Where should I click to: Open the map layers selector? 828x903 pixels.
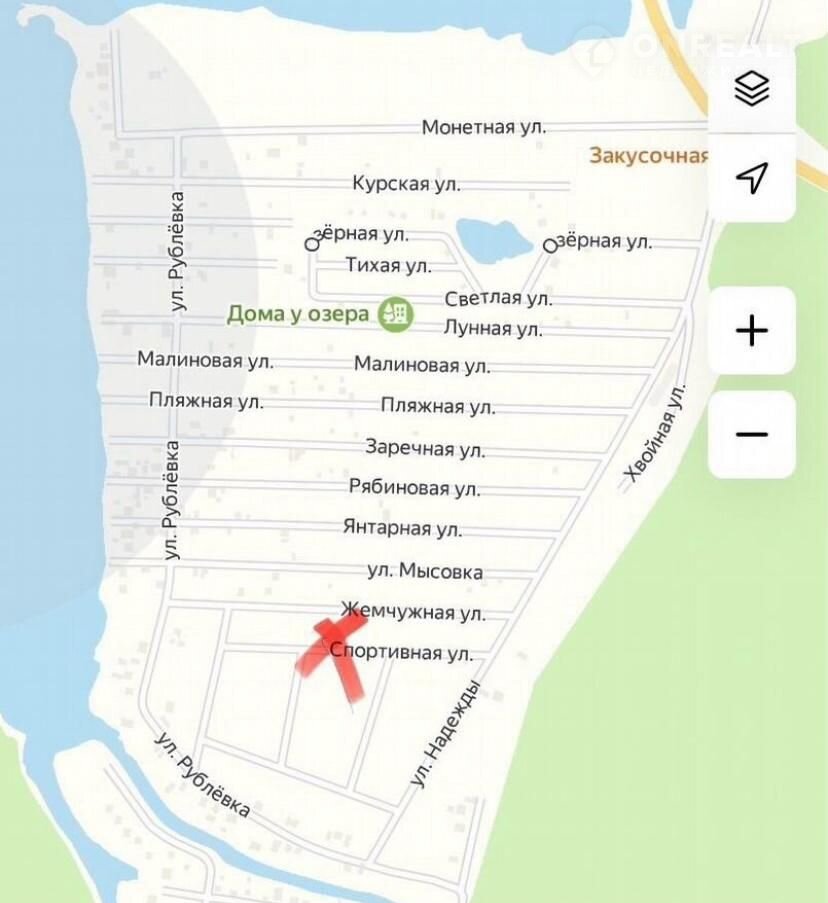click(x=751, y=89)
